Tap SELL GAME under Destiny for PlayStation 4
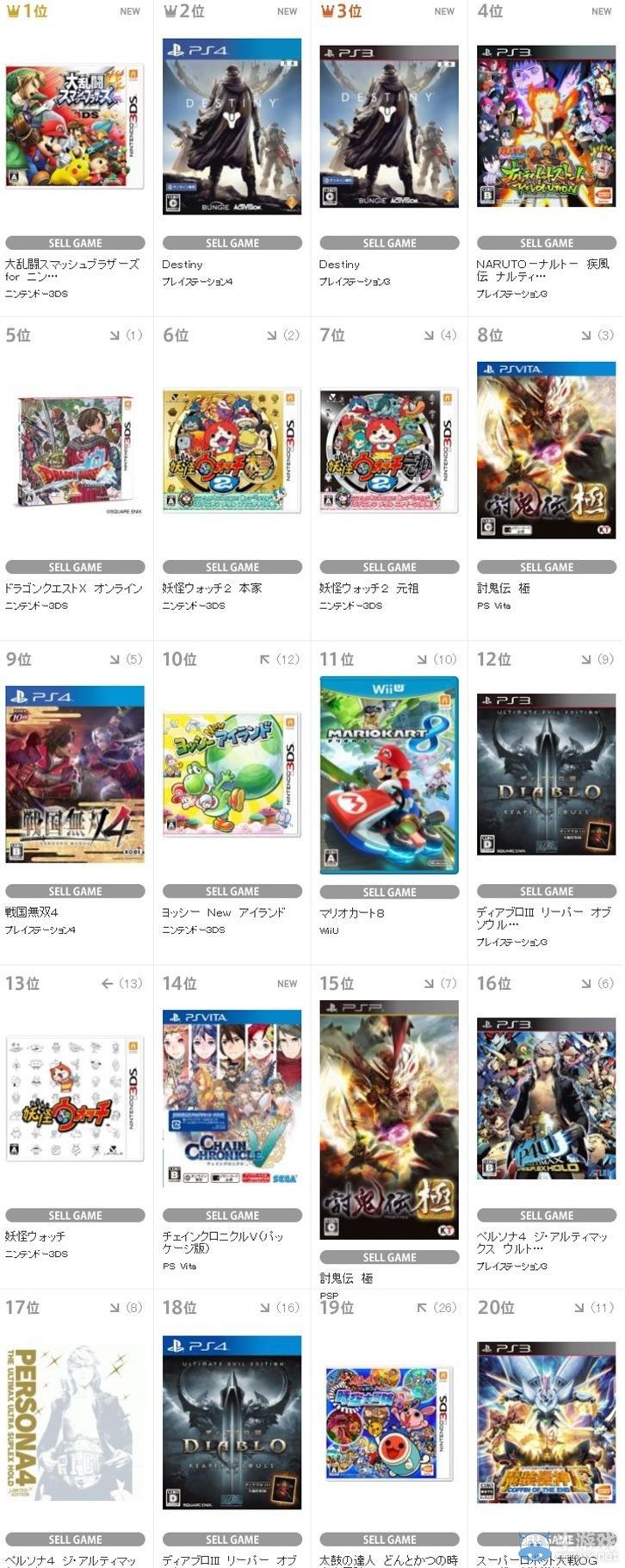 (232, 243)
